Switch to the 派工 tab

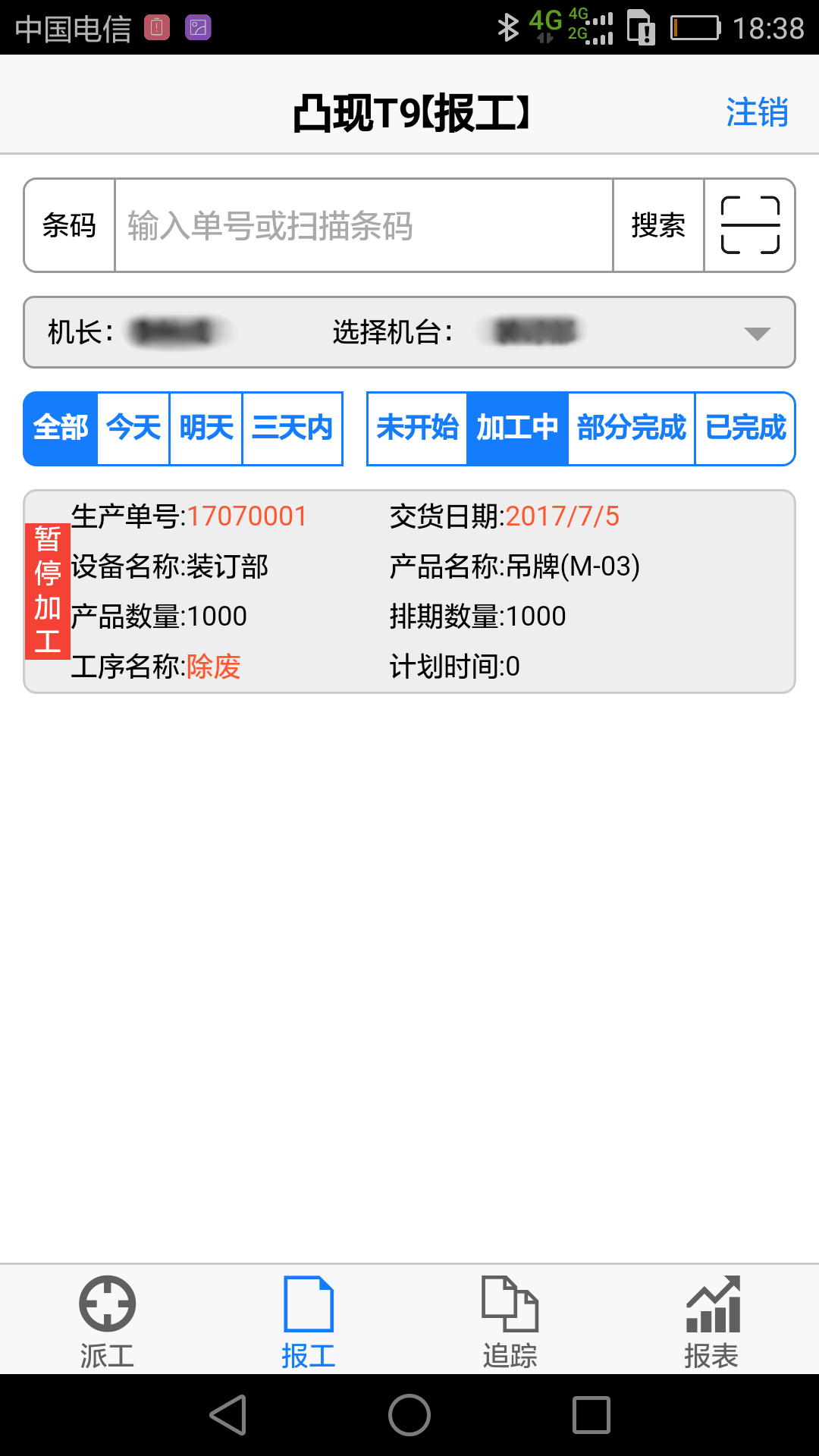click(x=107, y=1321)
